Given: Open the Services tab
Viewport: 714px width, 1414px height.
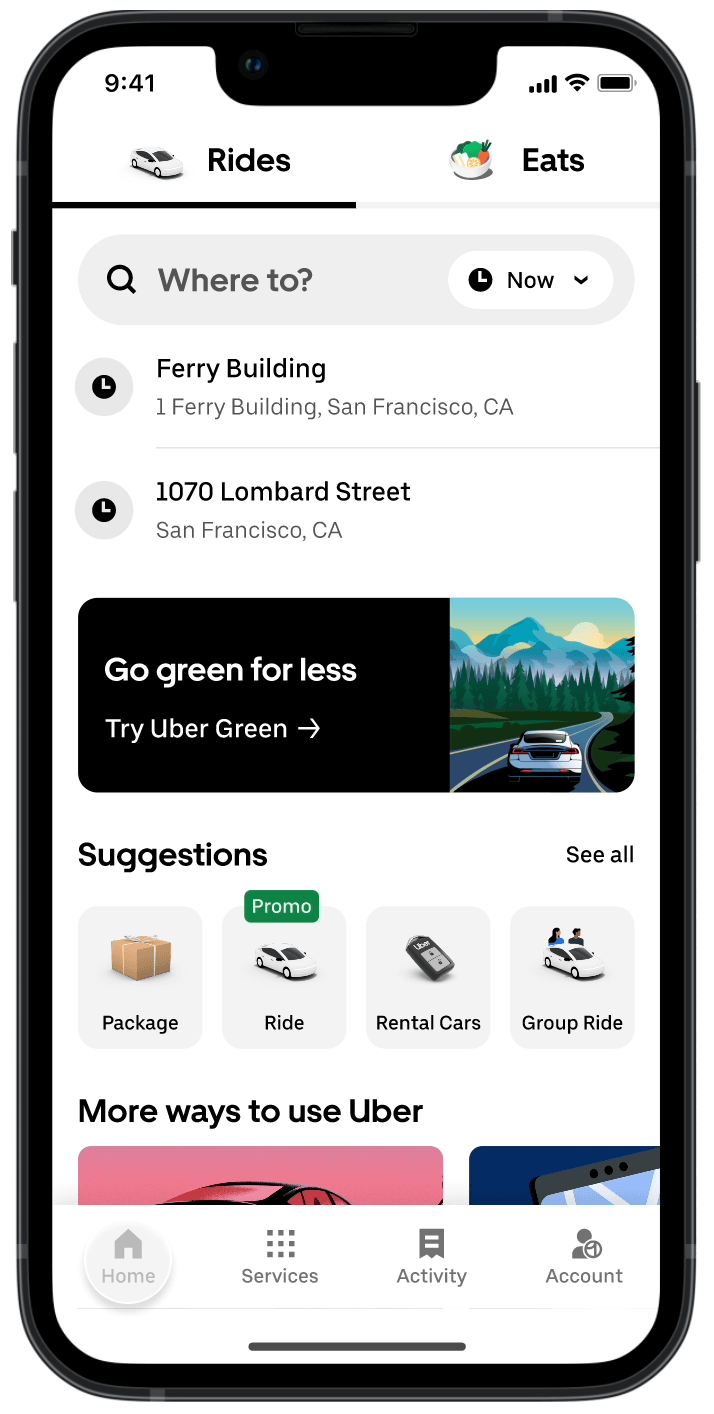Looking at the screenshot, I should point(280,1258).
